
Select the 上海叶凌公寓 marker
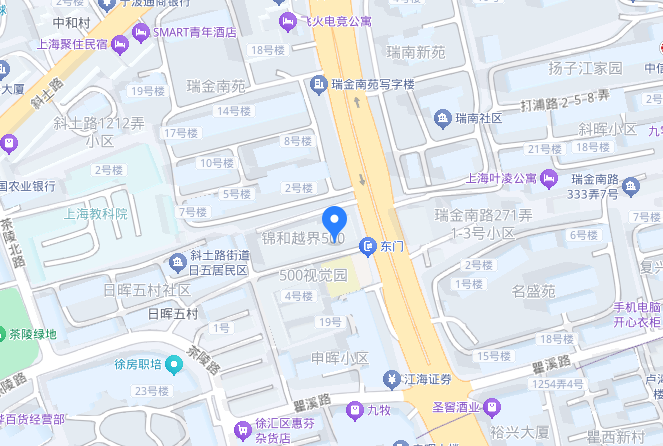549,179
